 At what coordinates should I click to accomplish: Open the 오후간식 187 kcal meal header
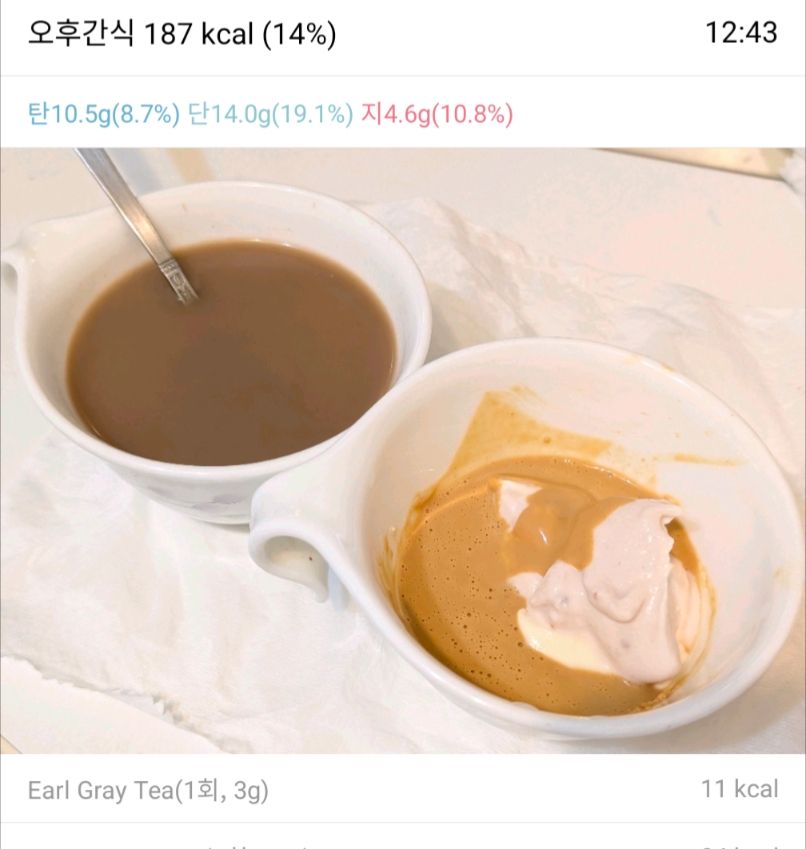tap(182, 34)
